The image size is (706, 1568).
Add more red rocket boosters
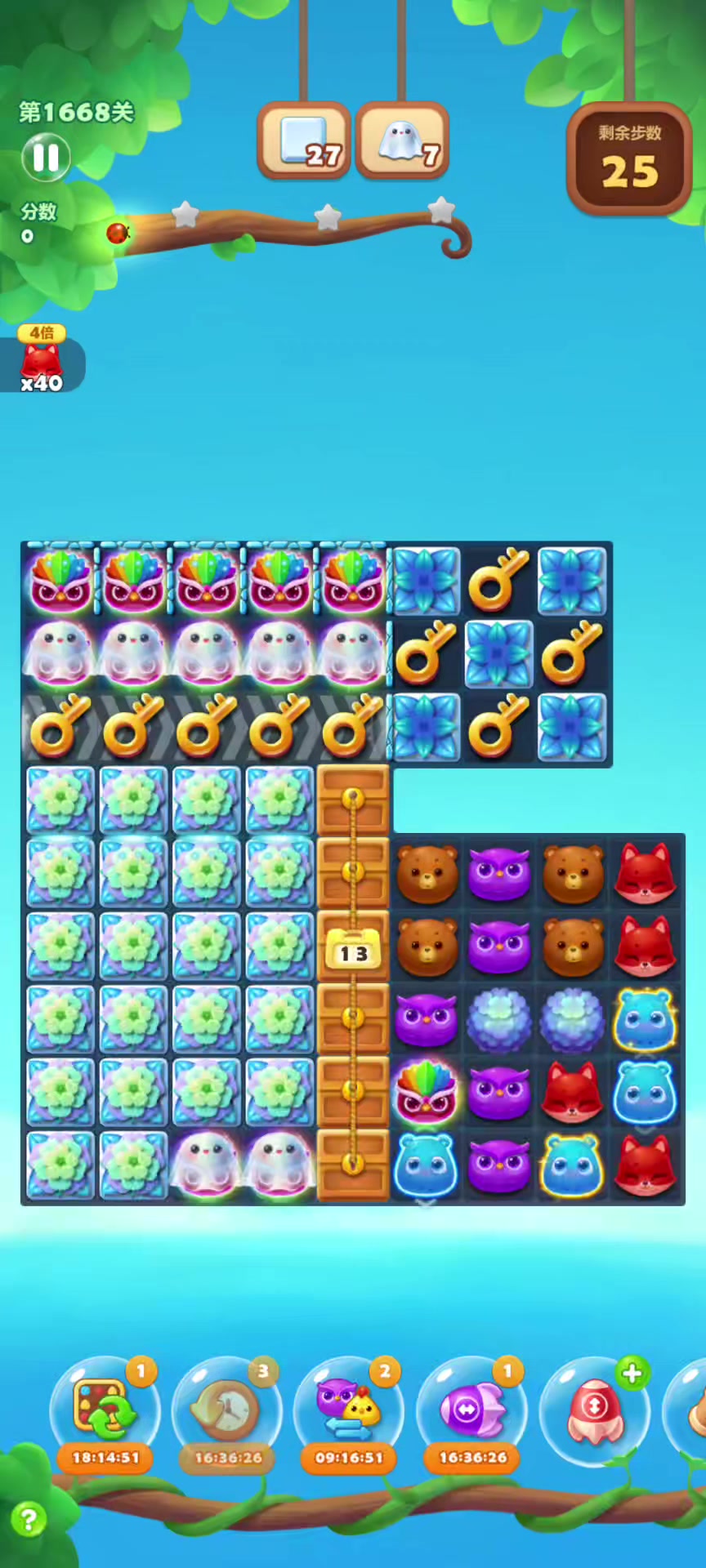(x=632, y=1374)
